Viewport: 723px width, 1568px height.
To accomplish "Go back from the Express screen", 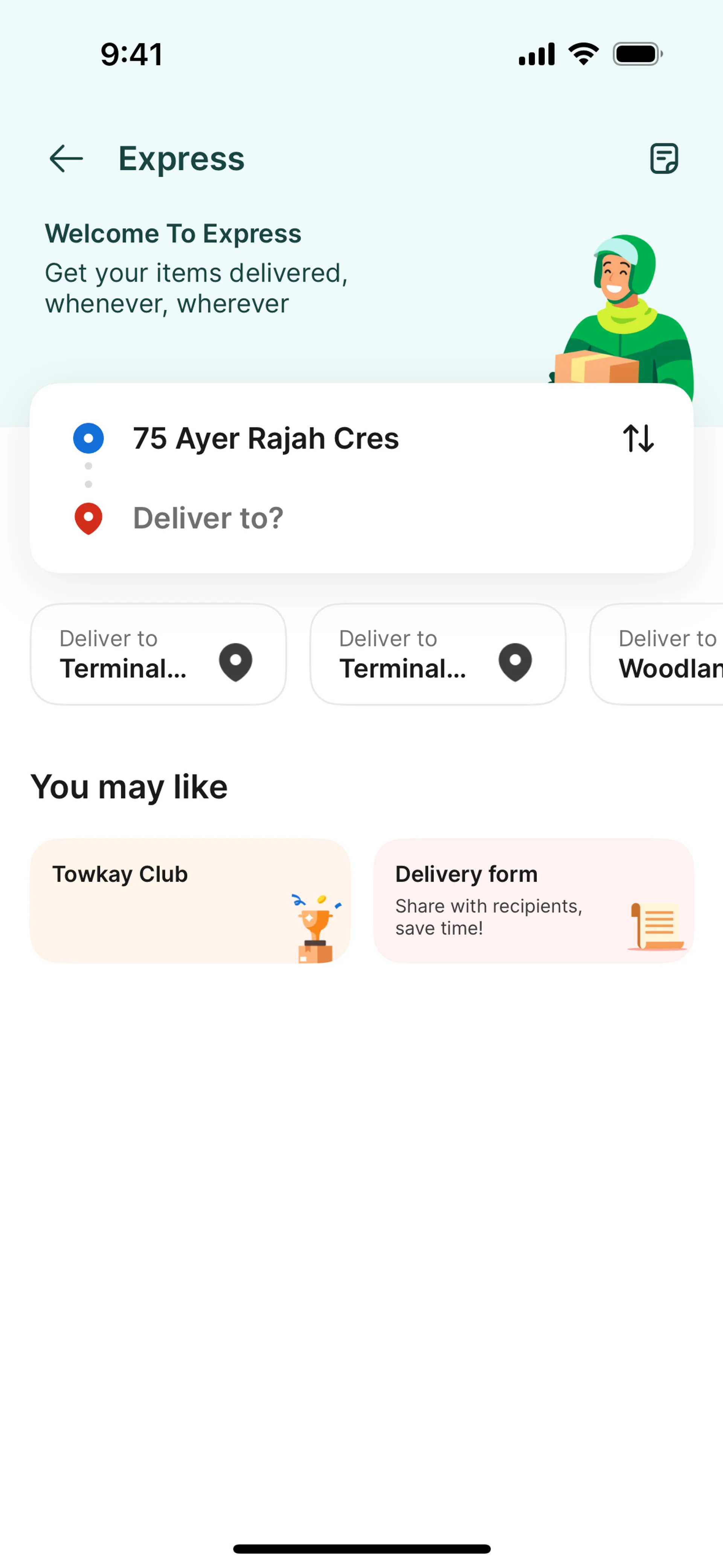I will [x=66, y=159].
